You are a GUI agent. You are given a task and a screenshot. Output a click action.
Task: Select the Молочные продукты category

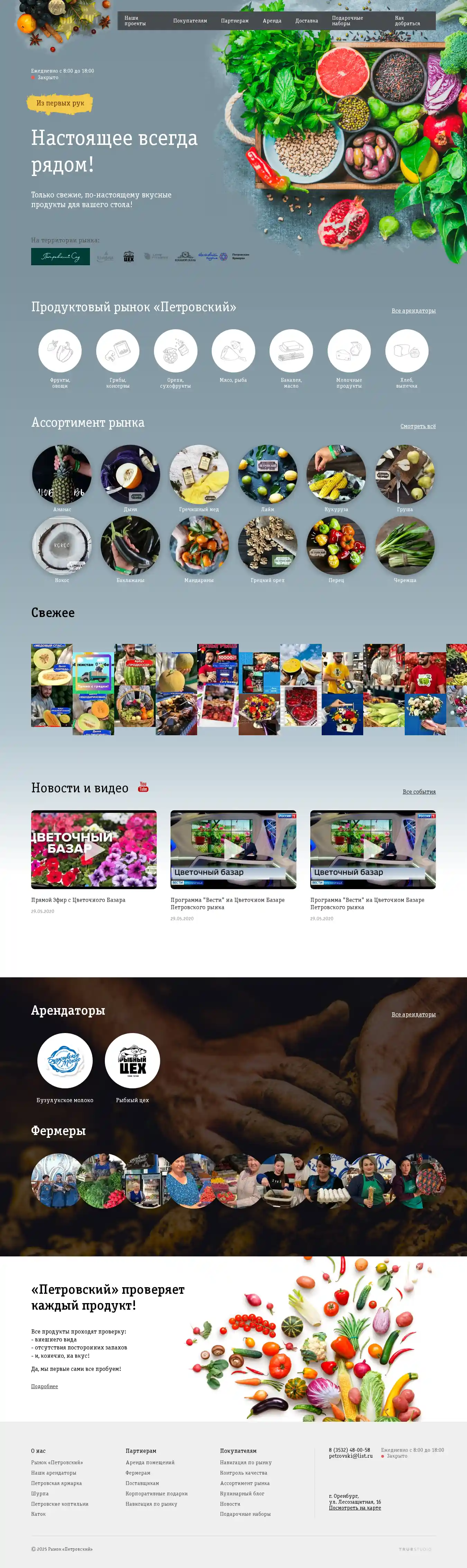click(x=349, y=351)
